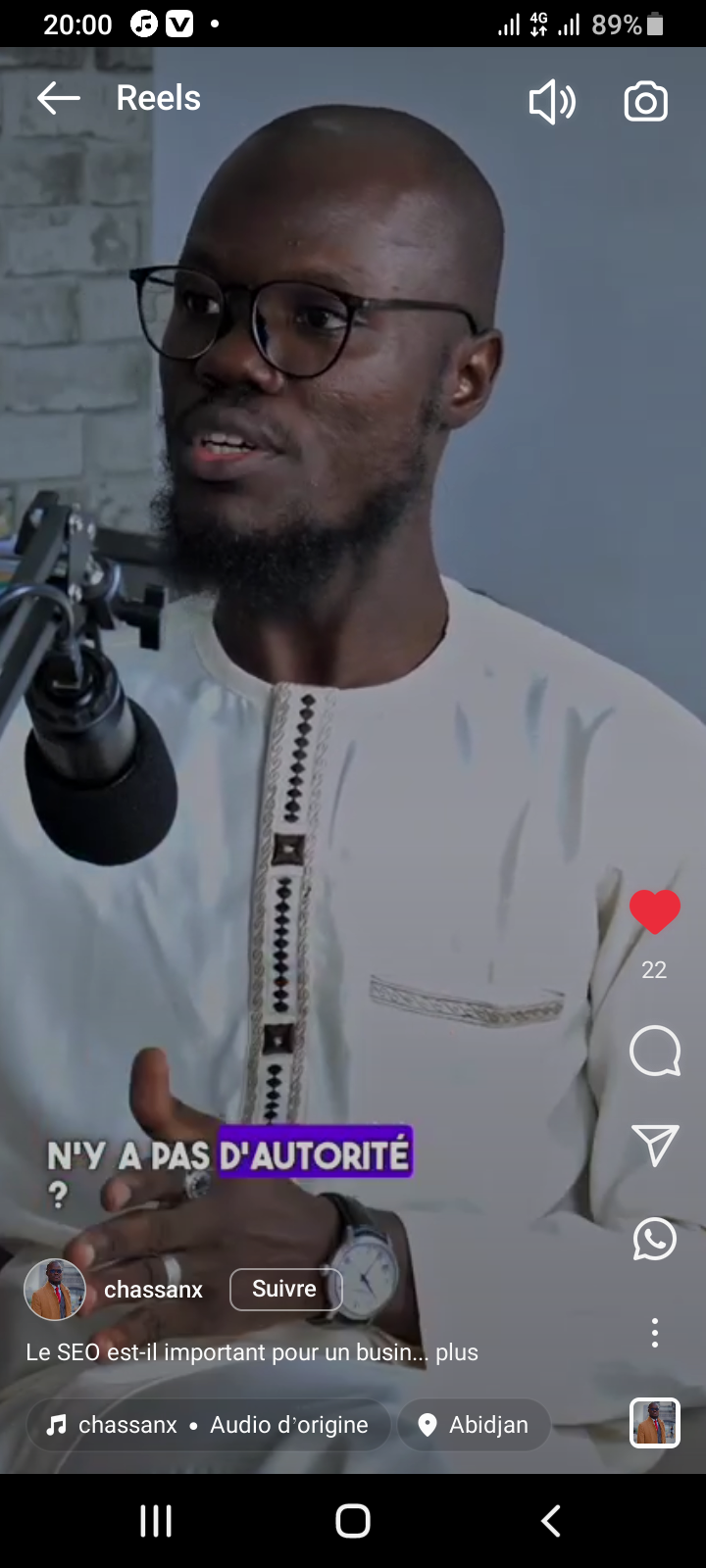Expand the caption by tapping plus
706x1568 pixels.
[457, 1352]
